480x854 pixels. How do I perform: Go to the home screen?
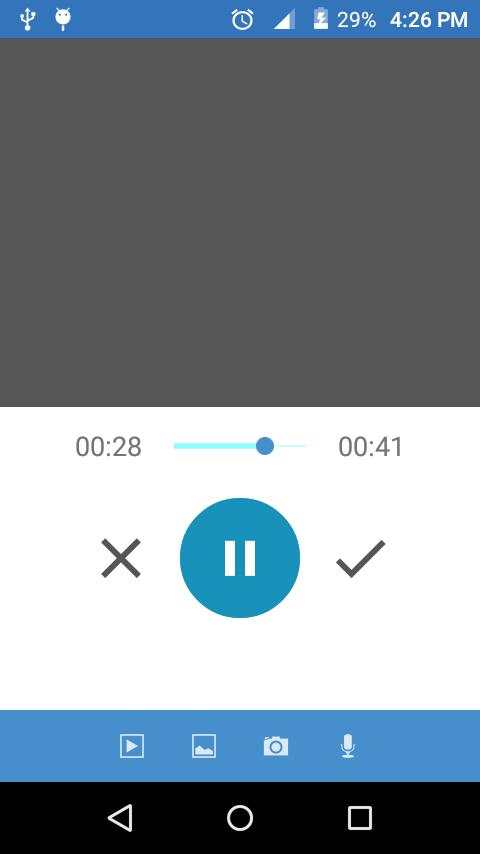point(240,818)
